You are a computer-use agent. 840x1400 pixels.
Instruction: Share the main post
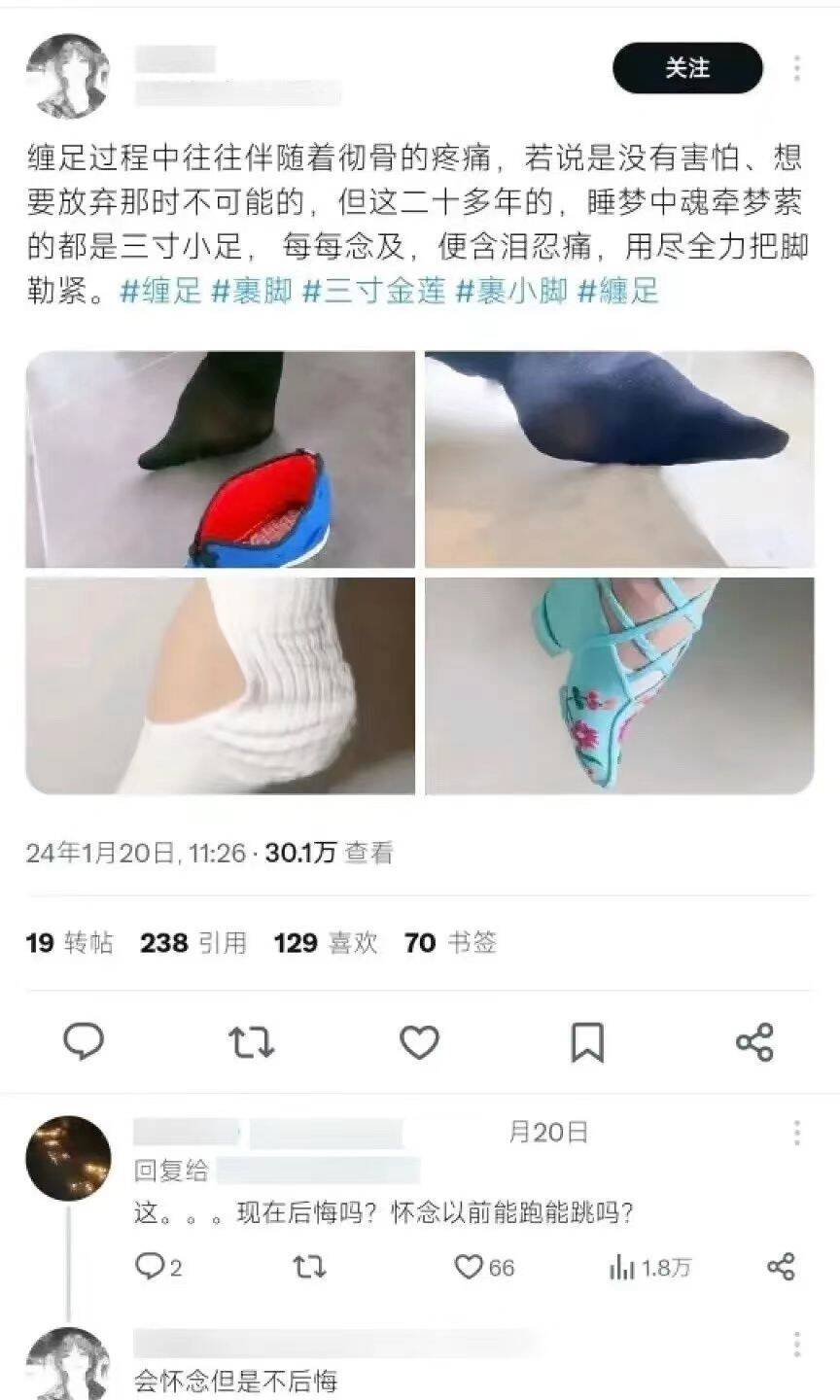click(754, 1042)
